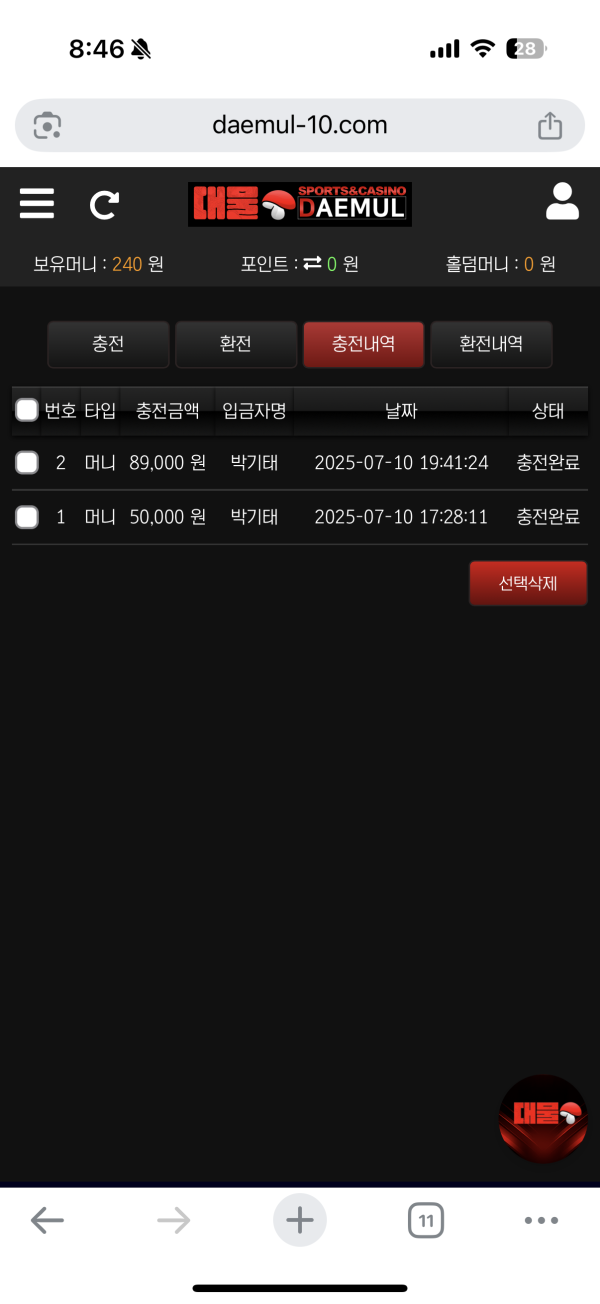Open the user profile icon
600x1304 pixels.
coord(562,202)
